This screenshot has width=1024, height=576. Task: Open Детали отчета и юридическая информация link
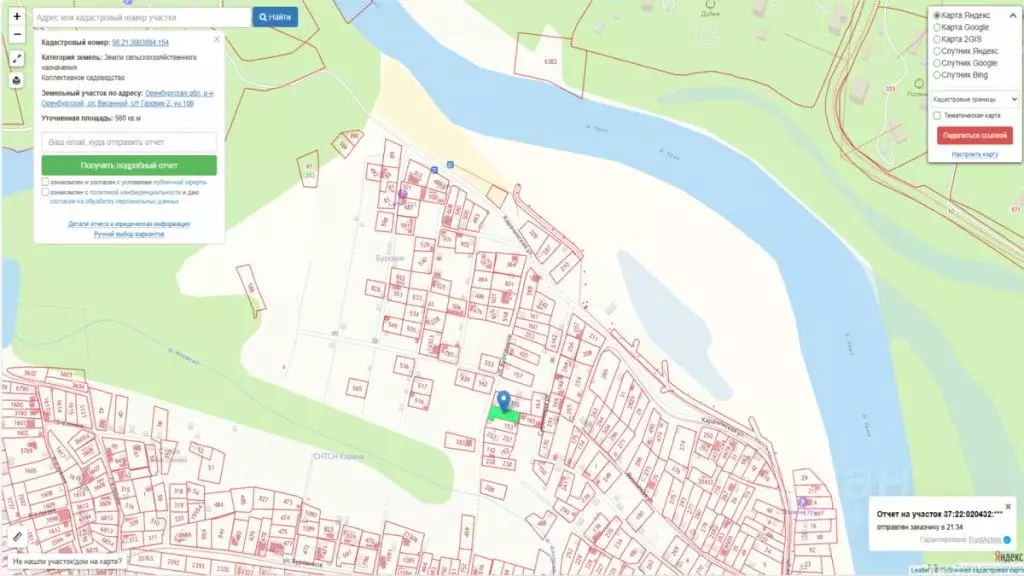(129, 224)
